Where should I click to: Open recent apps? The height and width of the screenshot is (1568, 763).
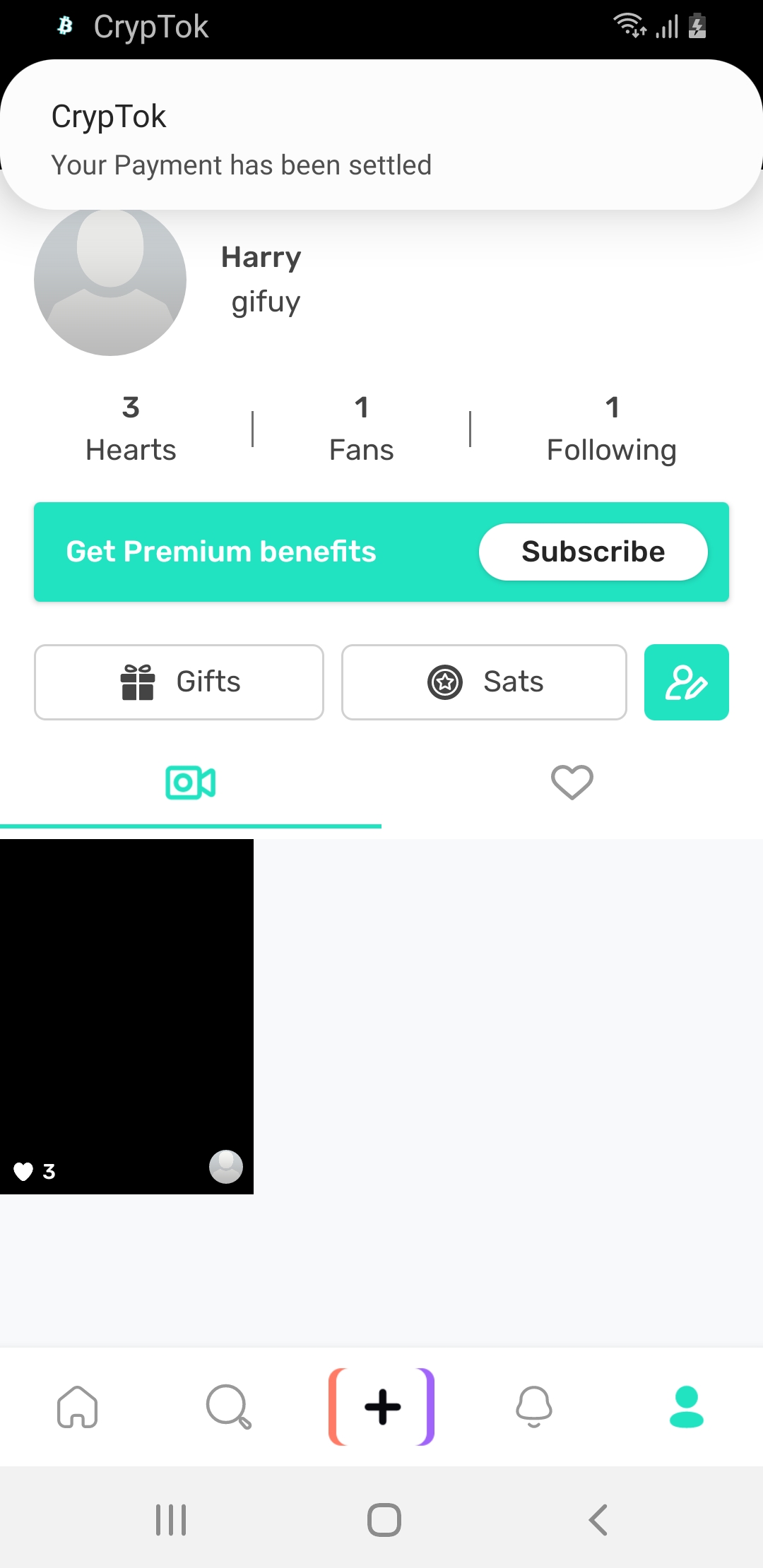pos(171,1519)
